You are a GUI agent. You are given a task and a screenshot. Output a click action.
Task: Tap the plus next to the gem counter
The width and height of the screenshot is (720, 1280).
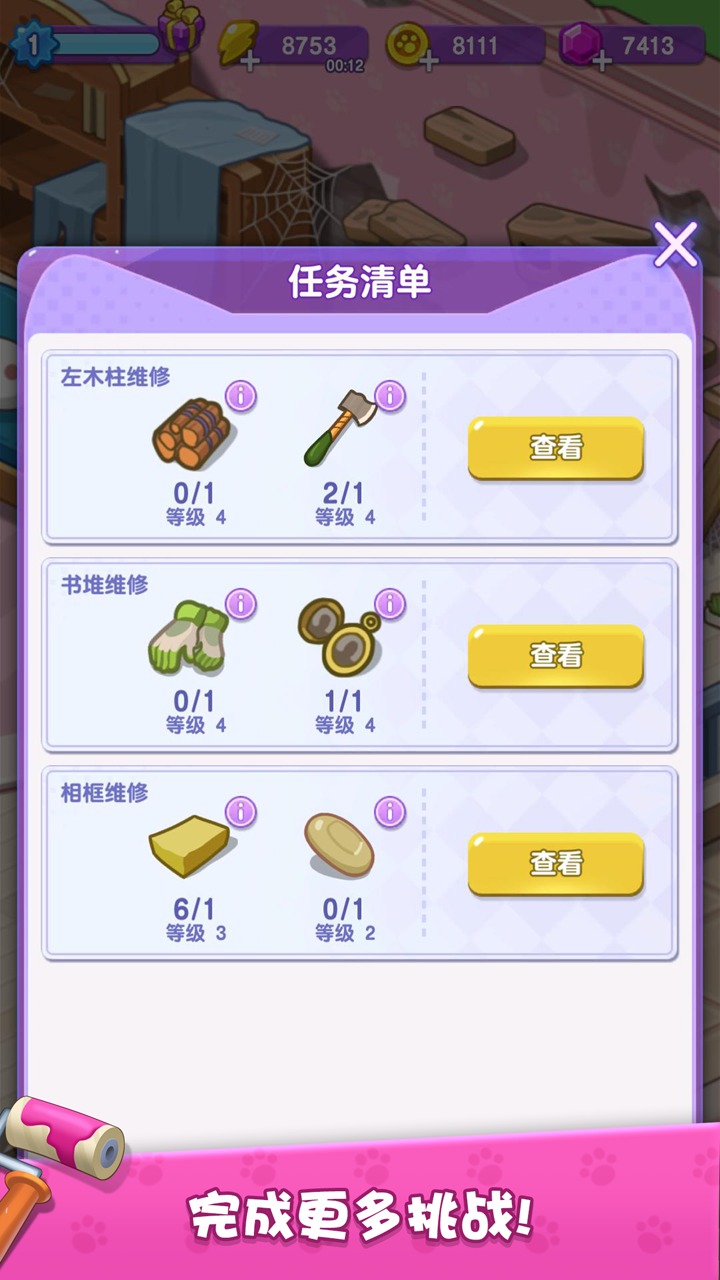point(602,60)
